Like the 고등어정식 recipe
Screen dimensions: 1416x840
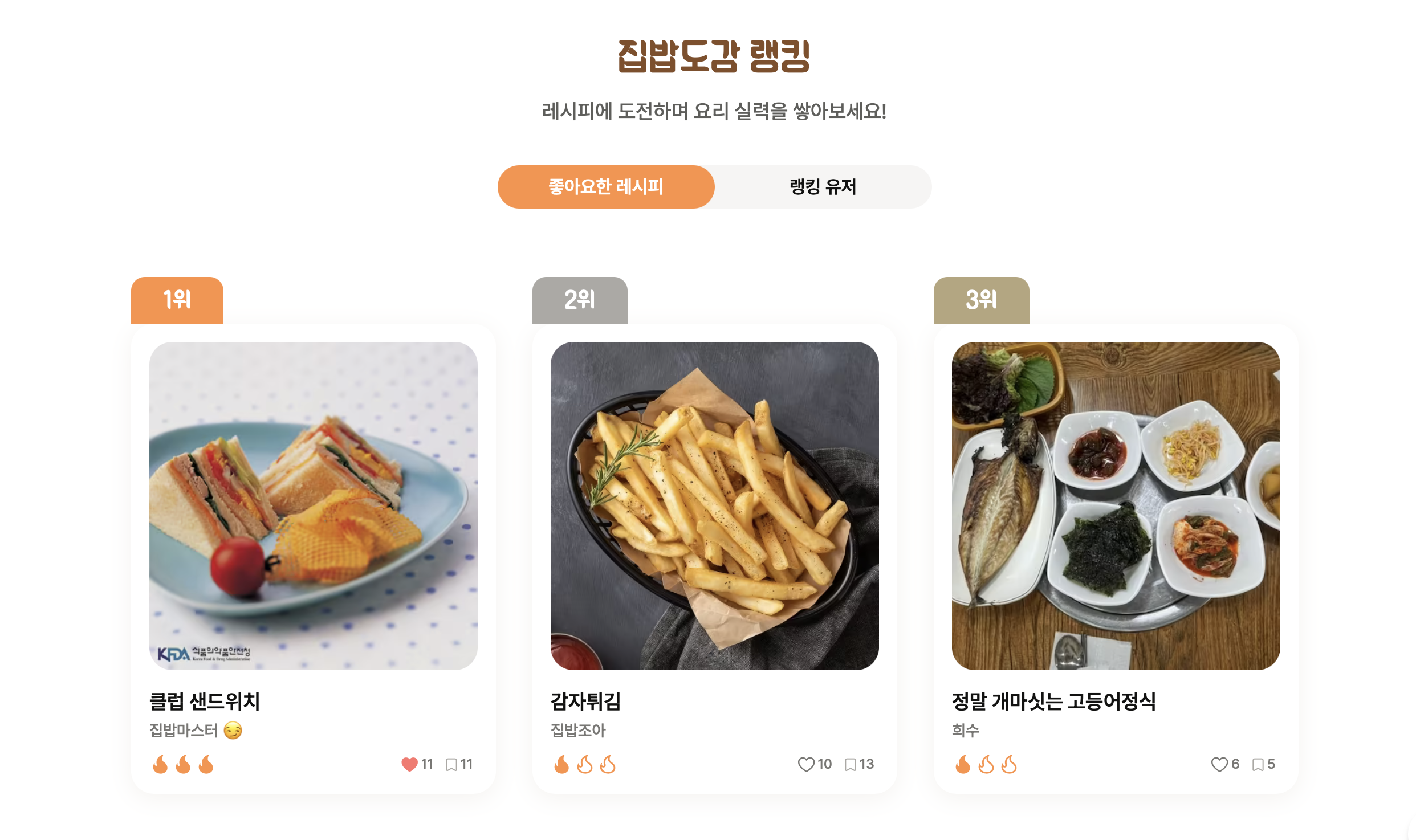[x=1219, y=764]
